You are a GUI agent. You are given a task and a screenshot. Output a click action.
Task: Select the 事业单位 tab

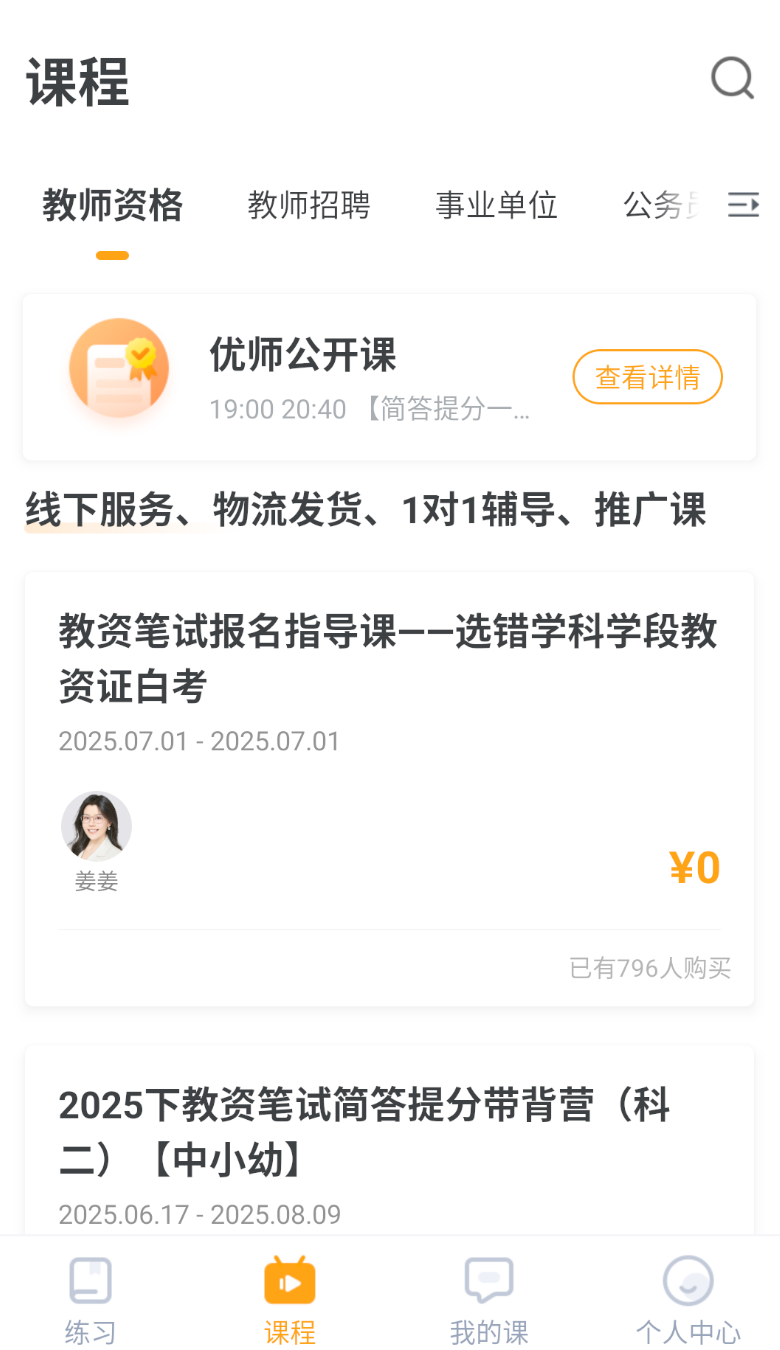click(x=496, y=206)
